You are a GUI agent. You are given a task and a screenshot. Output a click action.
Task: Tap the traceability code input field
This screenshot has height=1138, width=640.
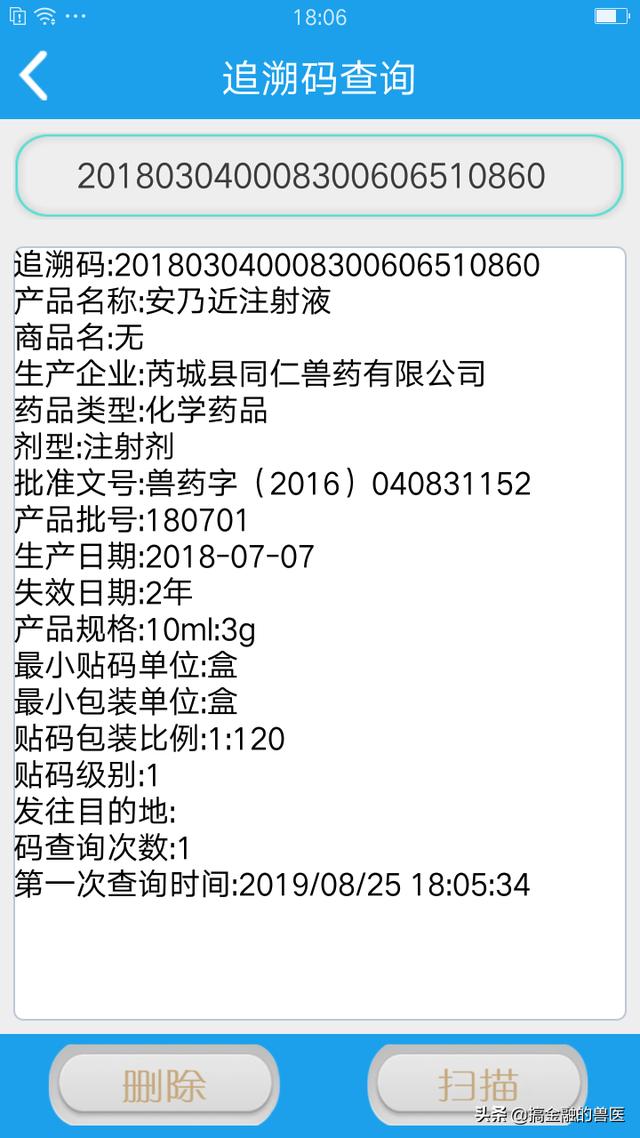(319, 176)
